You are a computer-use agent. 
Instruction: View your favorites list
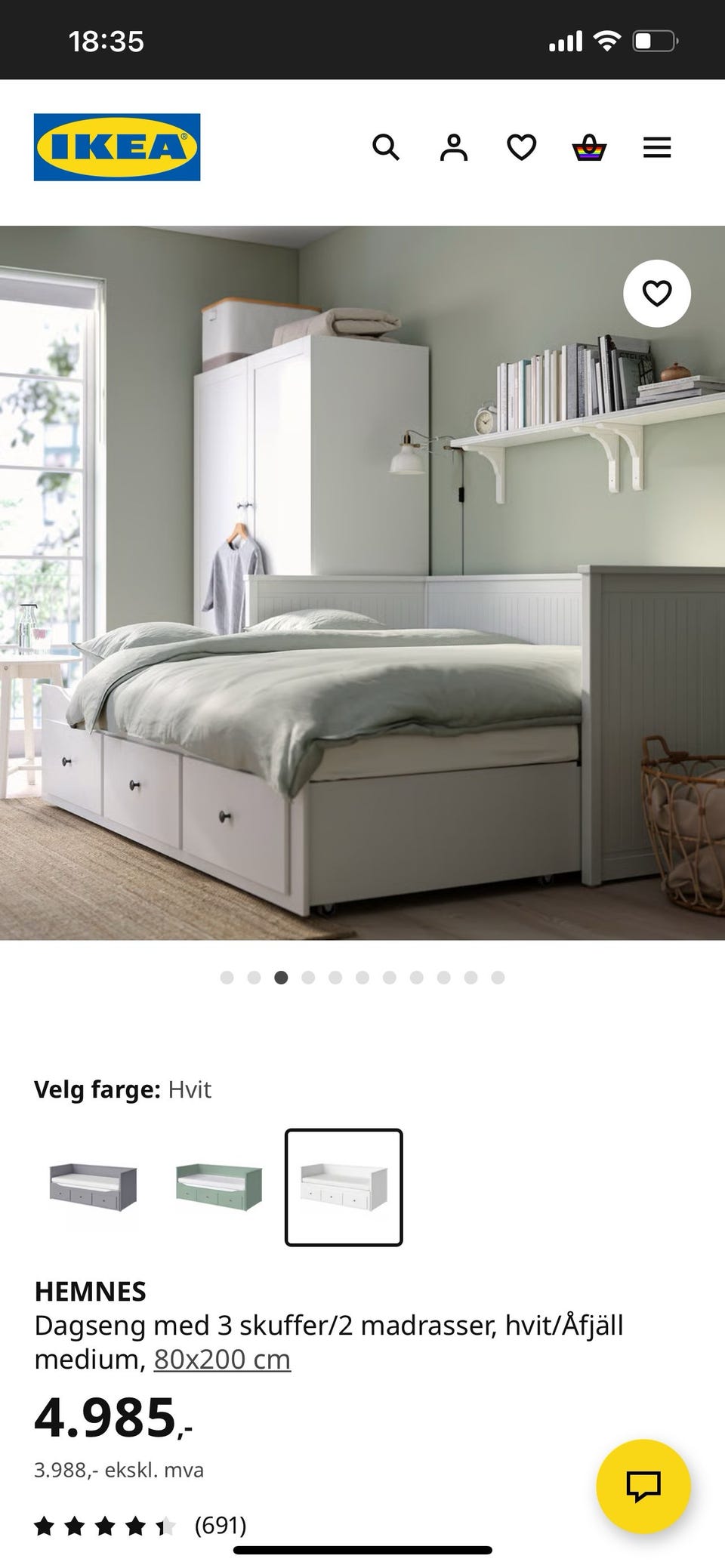520,147
